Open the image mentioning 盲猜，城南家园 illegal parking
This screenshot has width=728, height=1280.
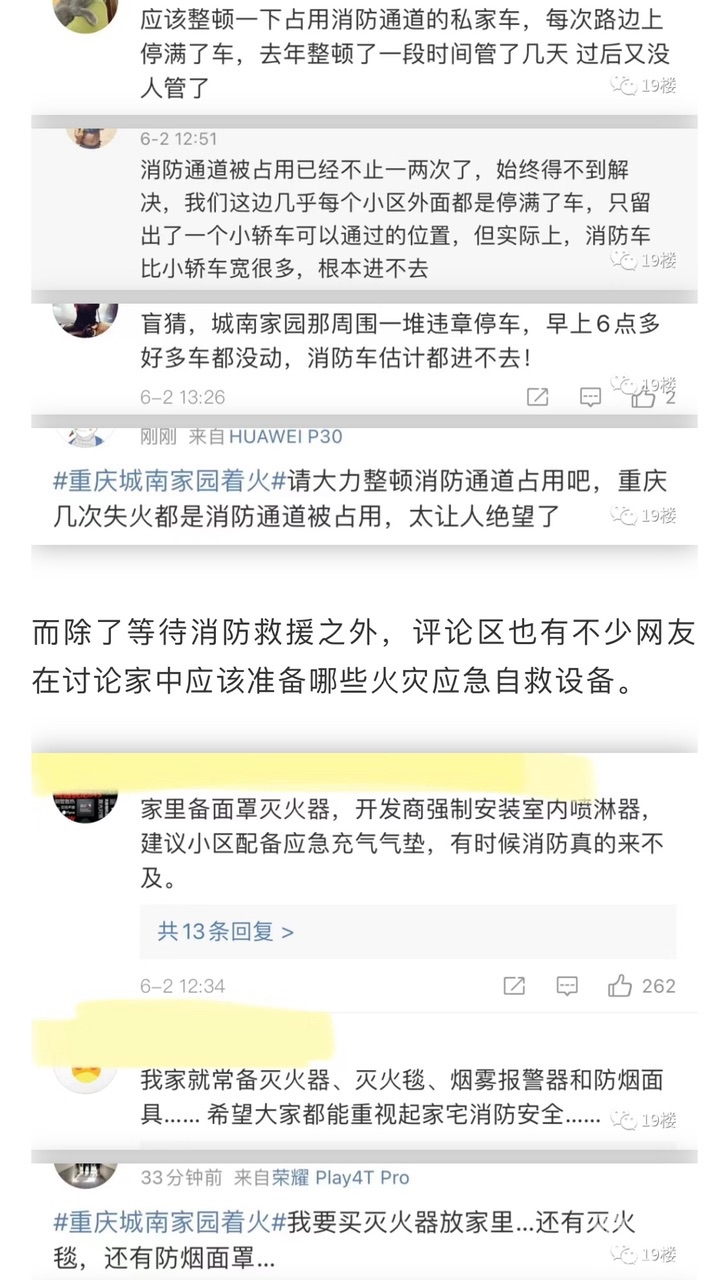pyautogui.click(x=364, y=355)
